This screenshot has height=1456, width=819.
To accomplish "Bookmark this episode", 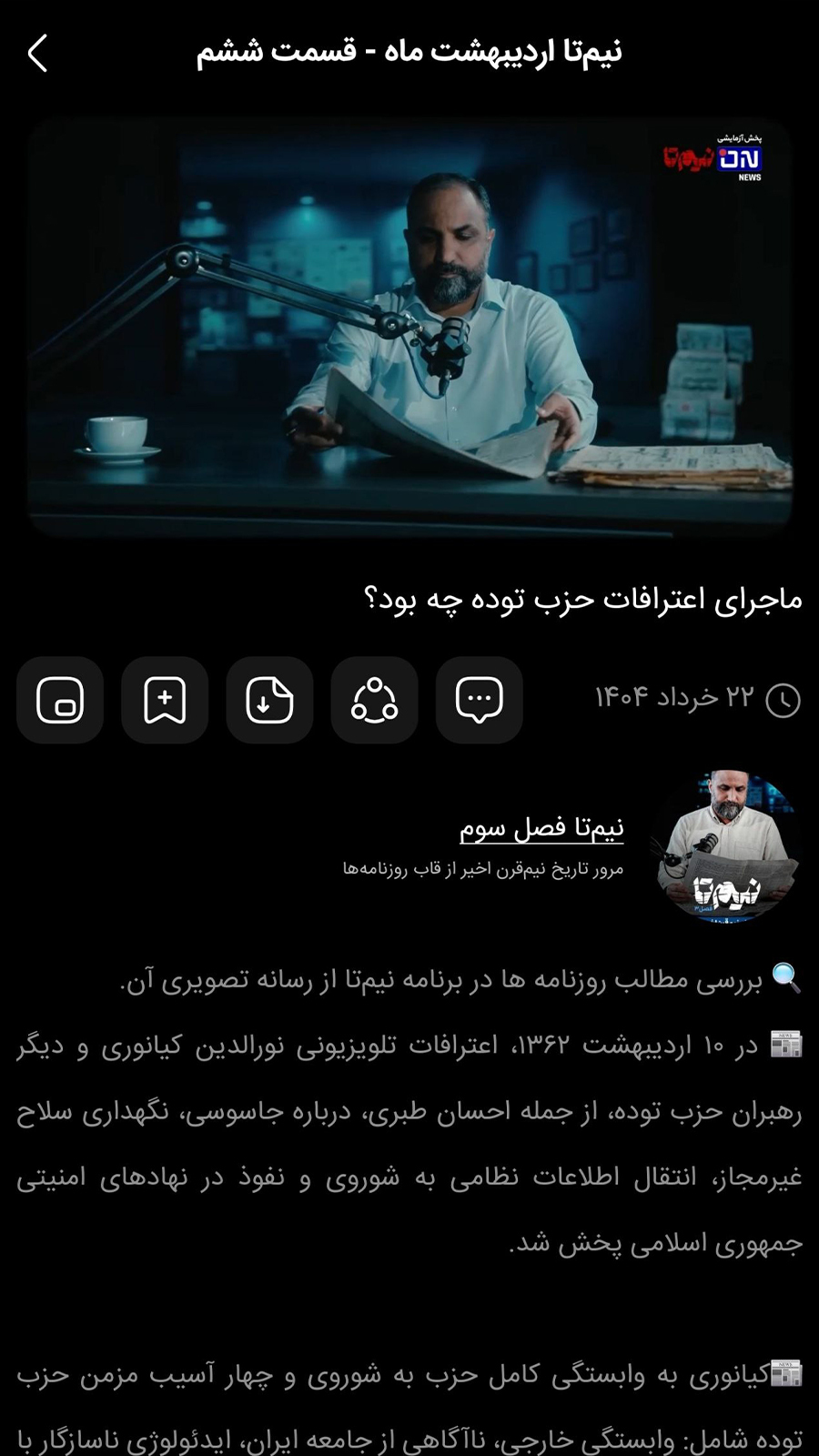I will point(165,700).
